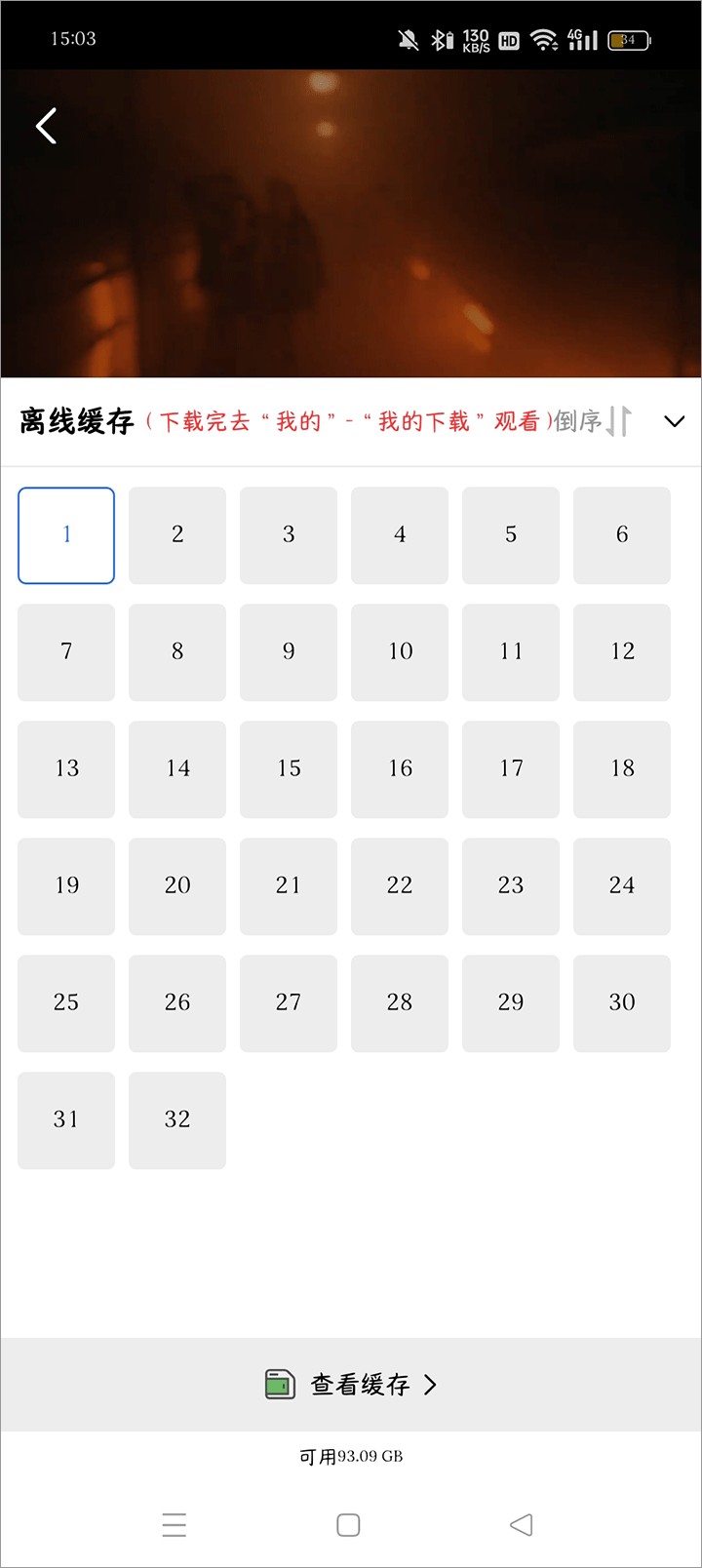Choose episode 24
The height and width of the screenshot is (1568, 702).
click(x=622, y=886)
